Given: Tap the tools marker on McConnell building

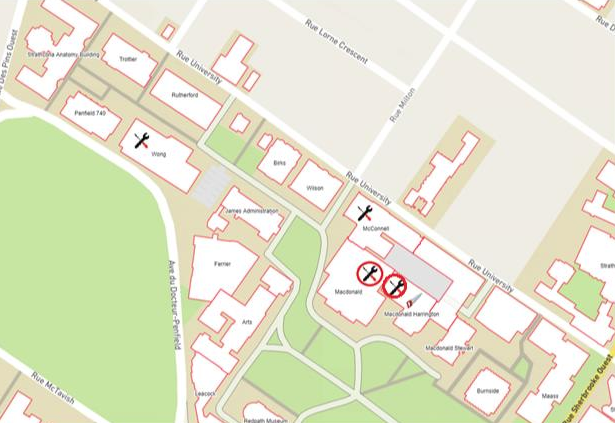Looking at the screenshot, I should (365, 212).
